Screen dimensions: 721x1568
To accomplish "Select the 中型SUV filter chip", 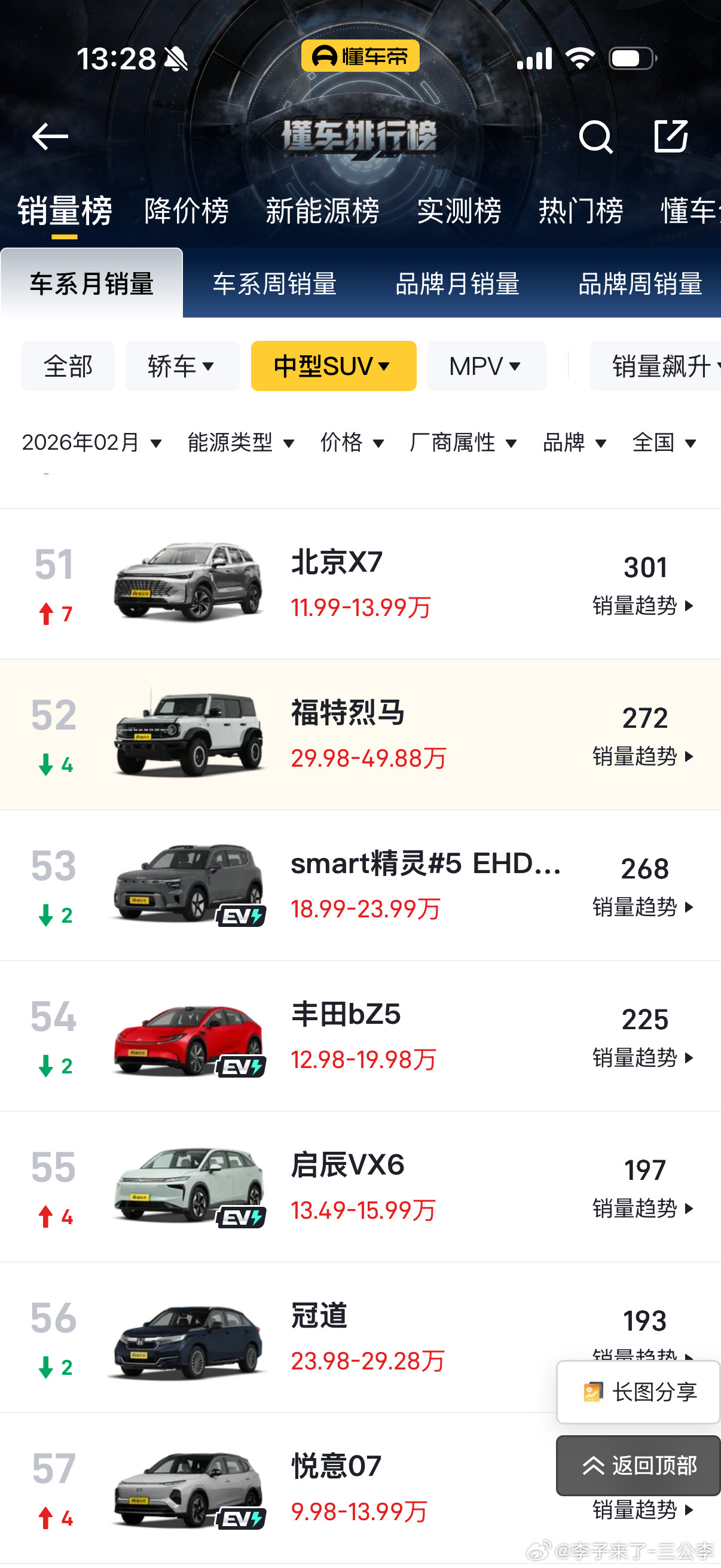I will coord(334,366).
